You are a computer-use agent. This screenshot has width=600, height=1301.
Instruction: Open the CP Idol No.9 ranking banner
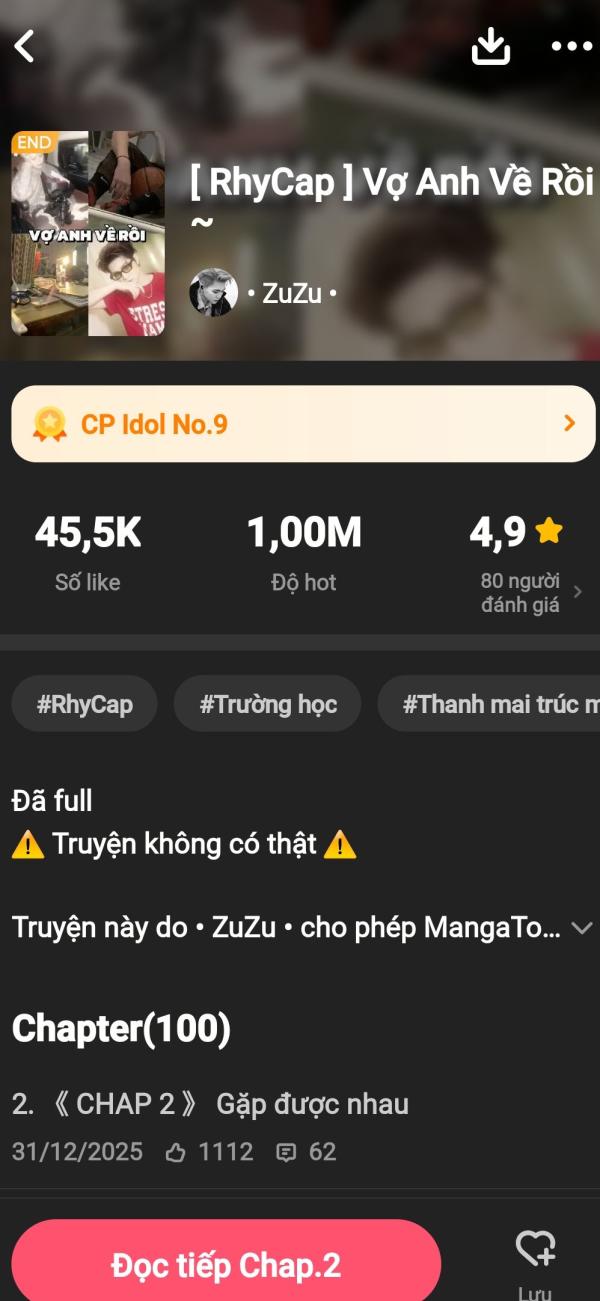303,424
